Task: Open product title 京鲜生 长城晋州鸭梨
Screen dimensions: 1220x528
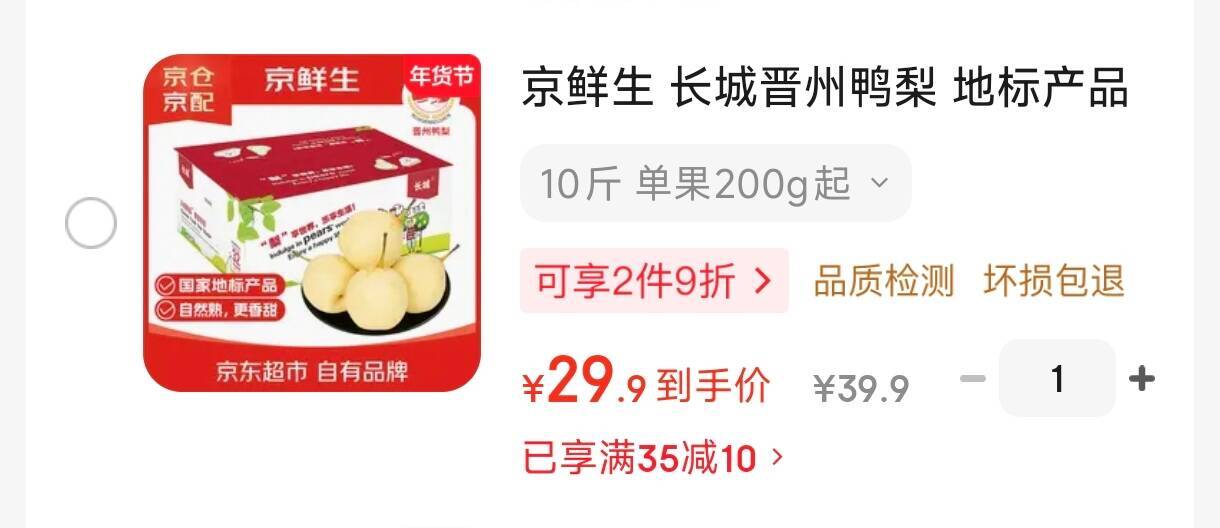Action: click(824, 90)
